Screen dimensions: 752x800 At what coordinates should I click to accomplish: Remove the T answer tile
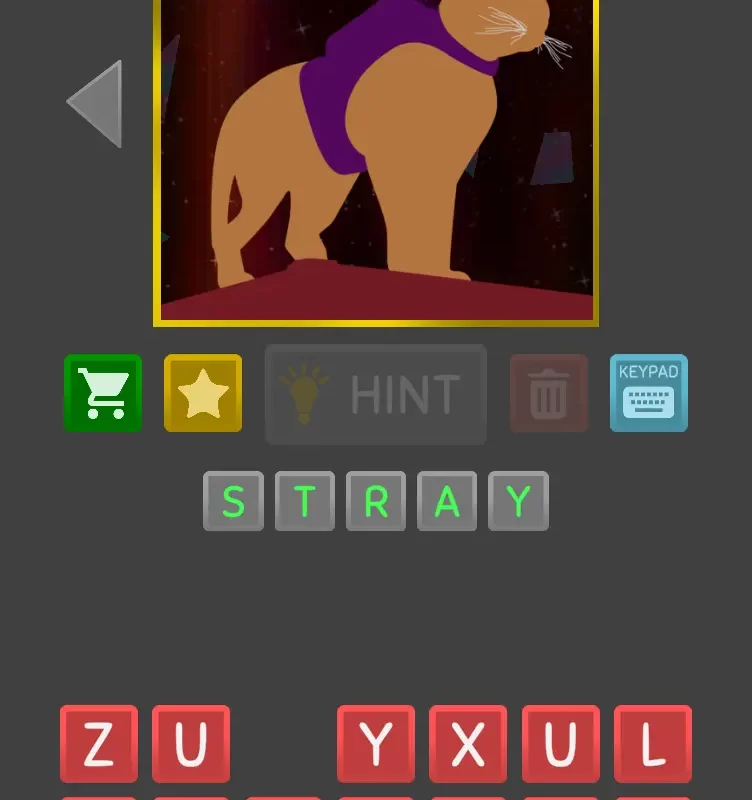pyautogui.click(x=304, y=501)
